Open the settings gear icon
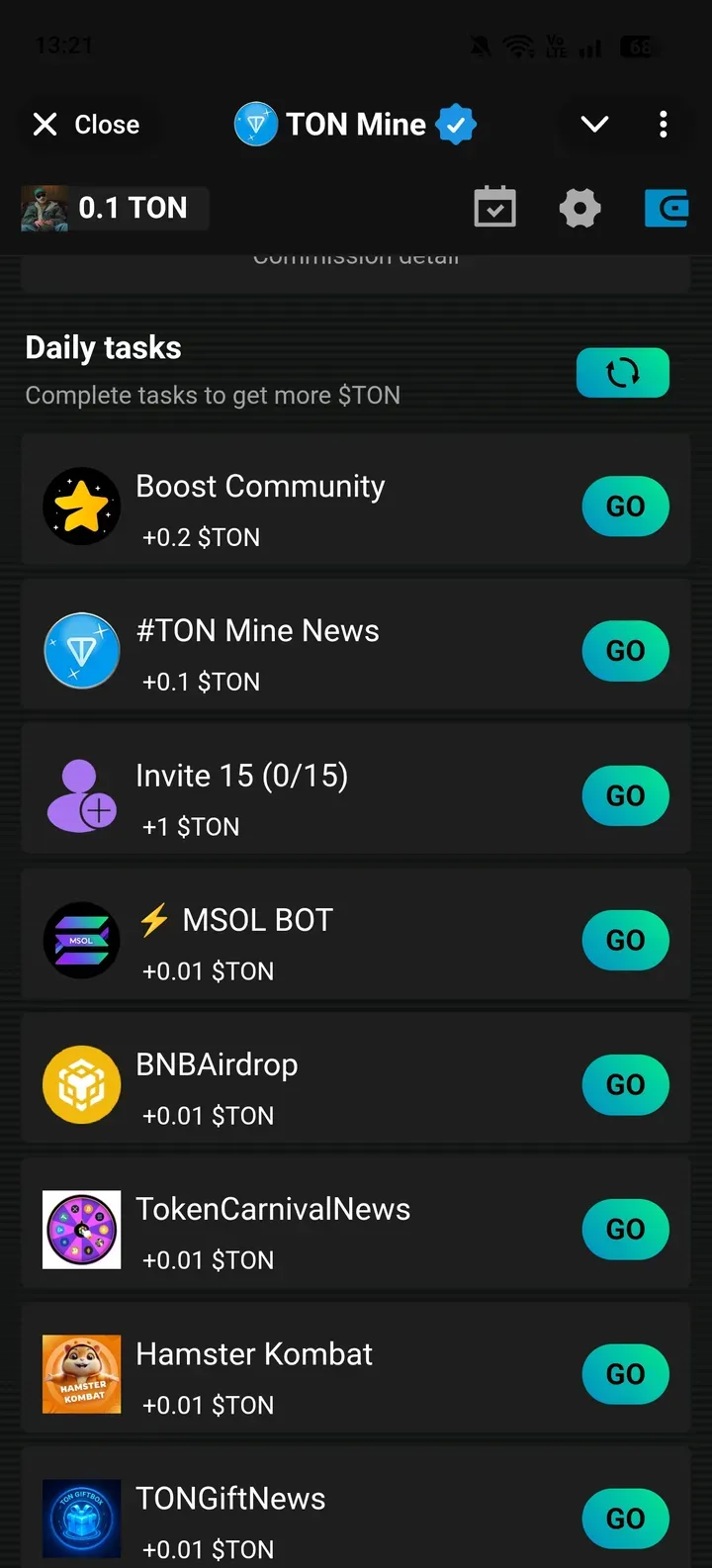 tap(579, 208)
